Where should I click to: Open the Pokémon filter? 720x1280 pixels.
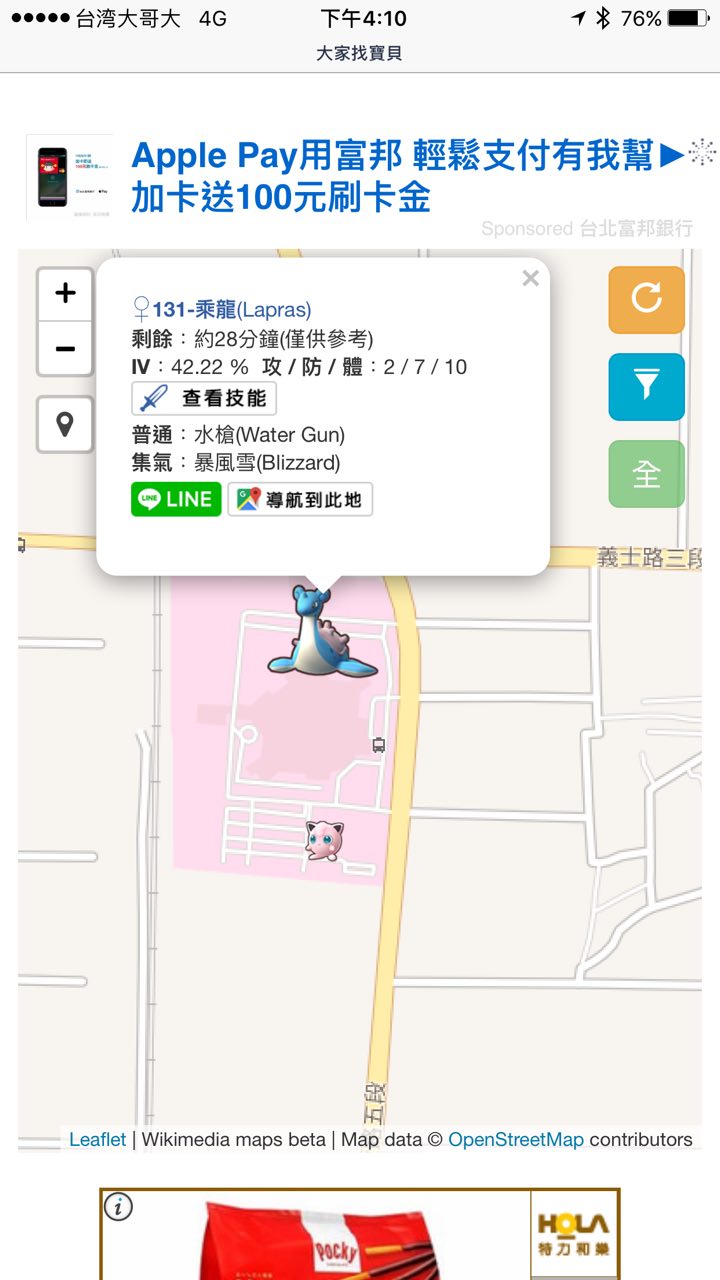pyautogui.click(x=646, y=386)
